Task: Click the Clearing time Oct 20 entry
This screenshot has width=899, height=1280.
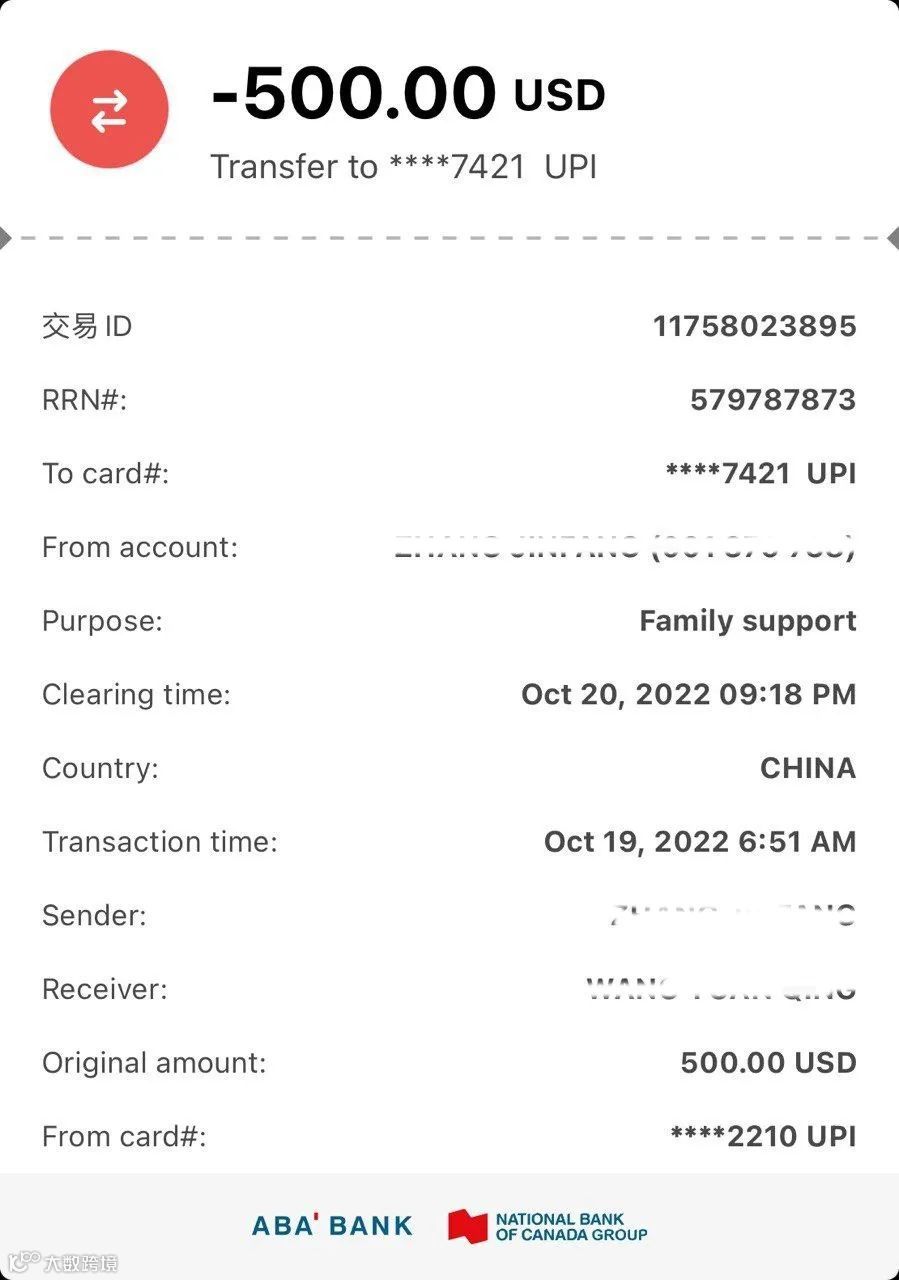Action: pyautogui.click(x=689, y=694)
